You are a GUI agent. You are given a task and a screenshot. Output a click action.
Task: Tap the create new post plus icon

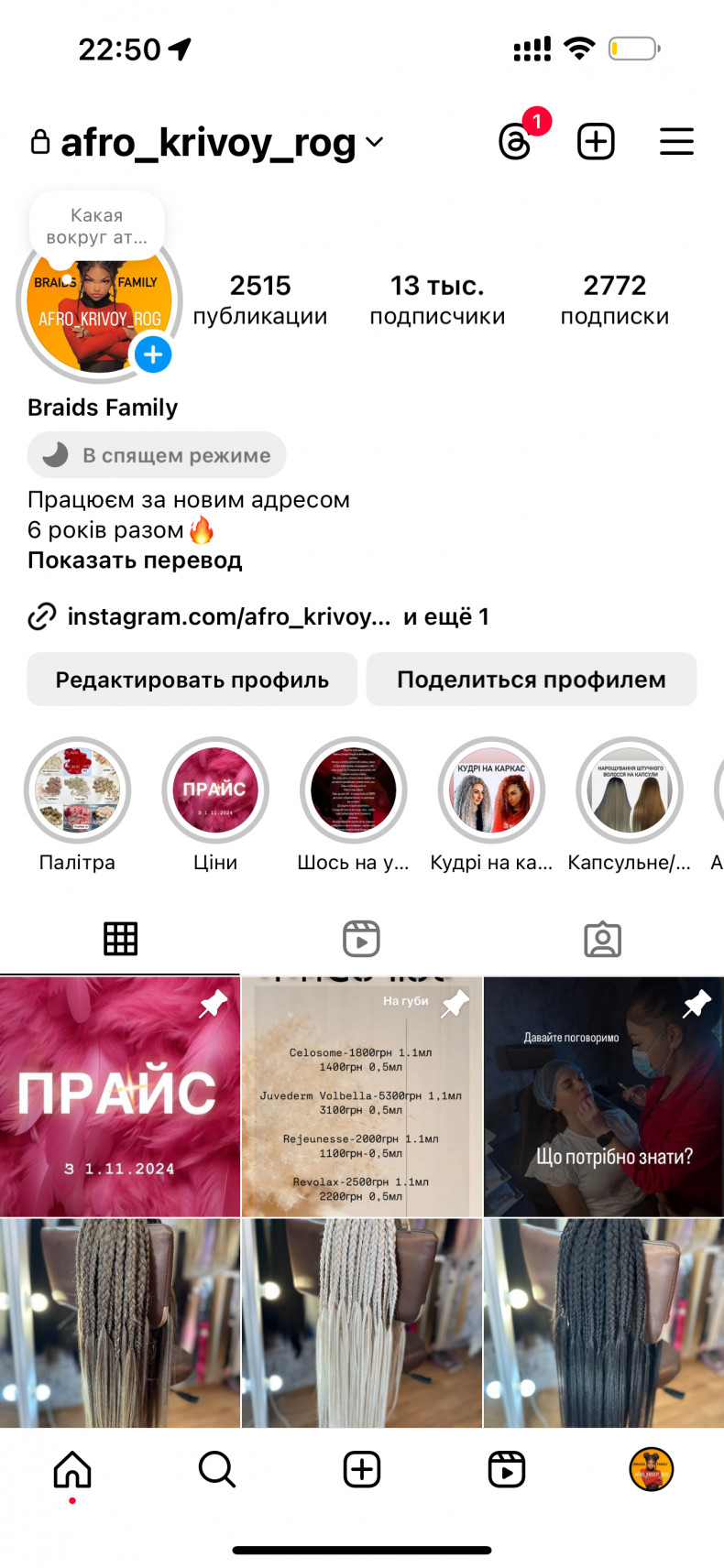click(596, 142)
